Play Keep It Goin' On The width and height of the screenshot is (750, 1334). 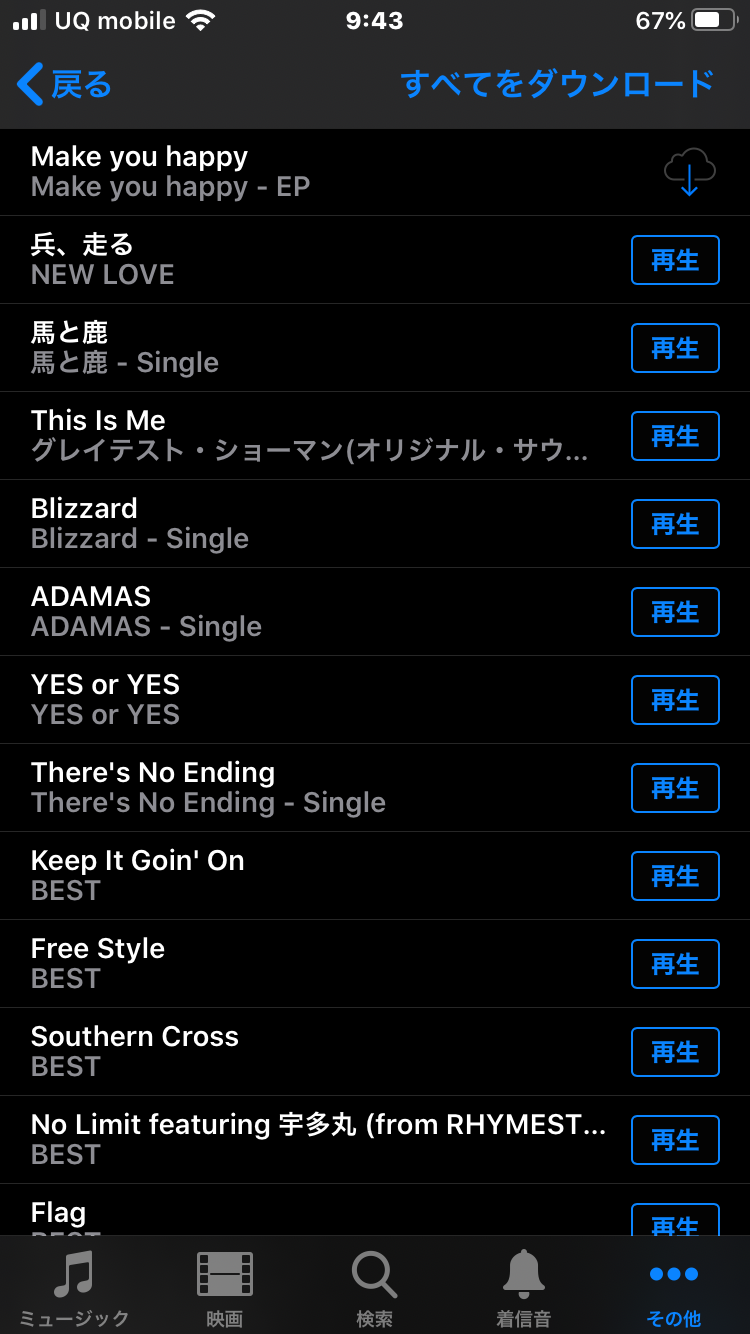tap(675, 876)
